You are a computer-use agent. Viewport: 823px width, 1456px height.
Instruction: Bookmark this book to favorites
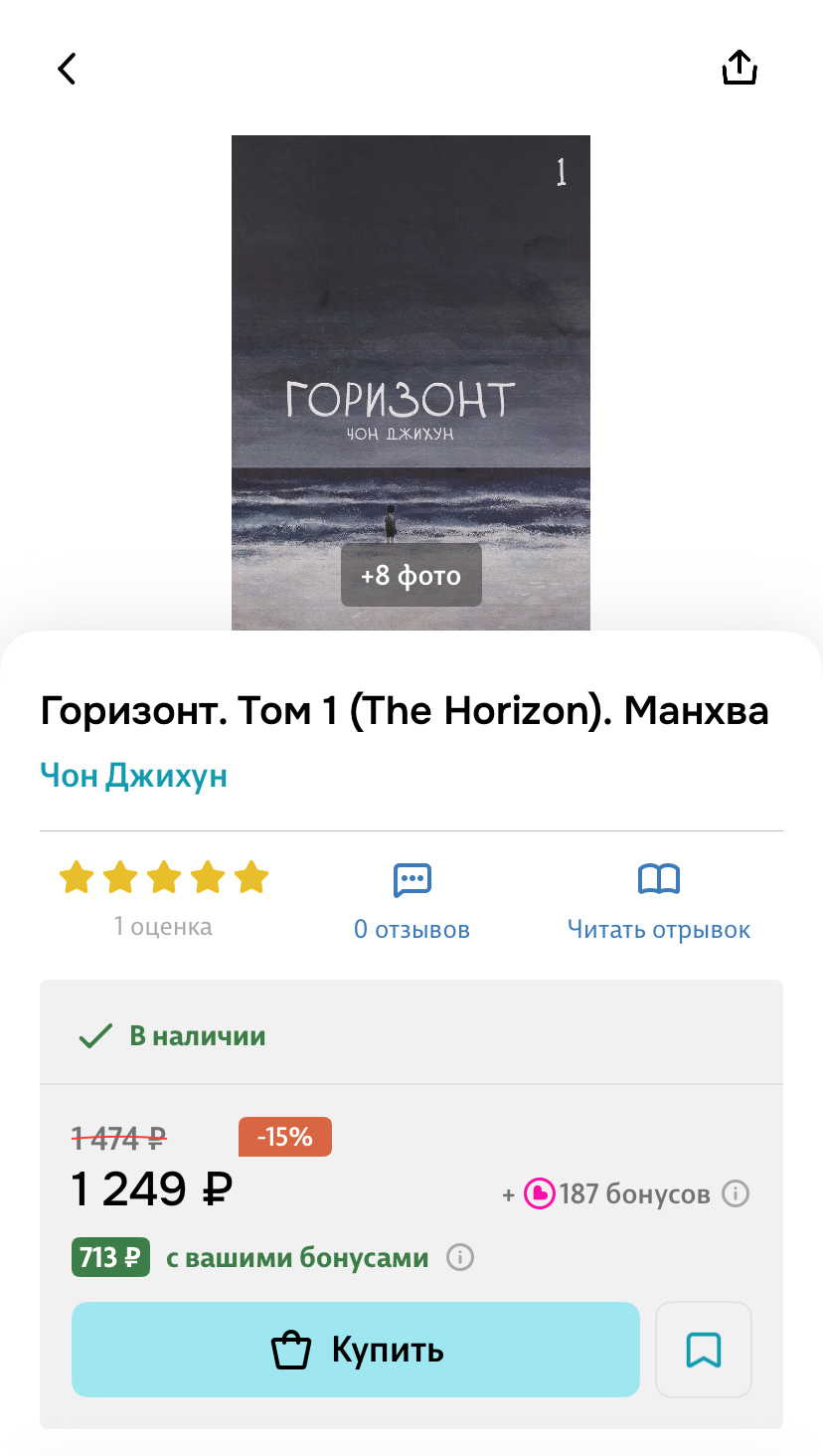point(704,1350)
